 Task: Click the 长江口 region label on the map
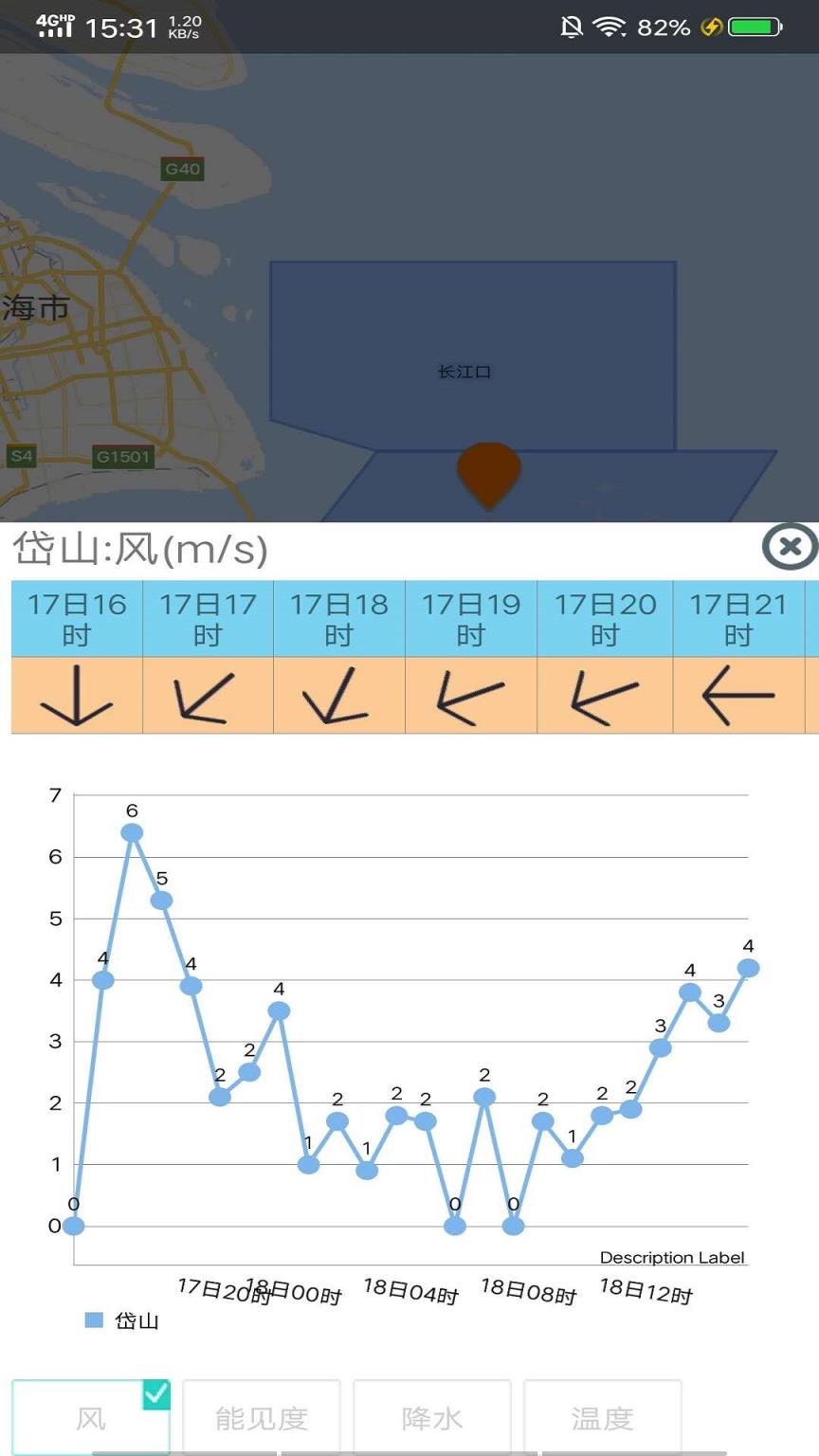point(466,373)
